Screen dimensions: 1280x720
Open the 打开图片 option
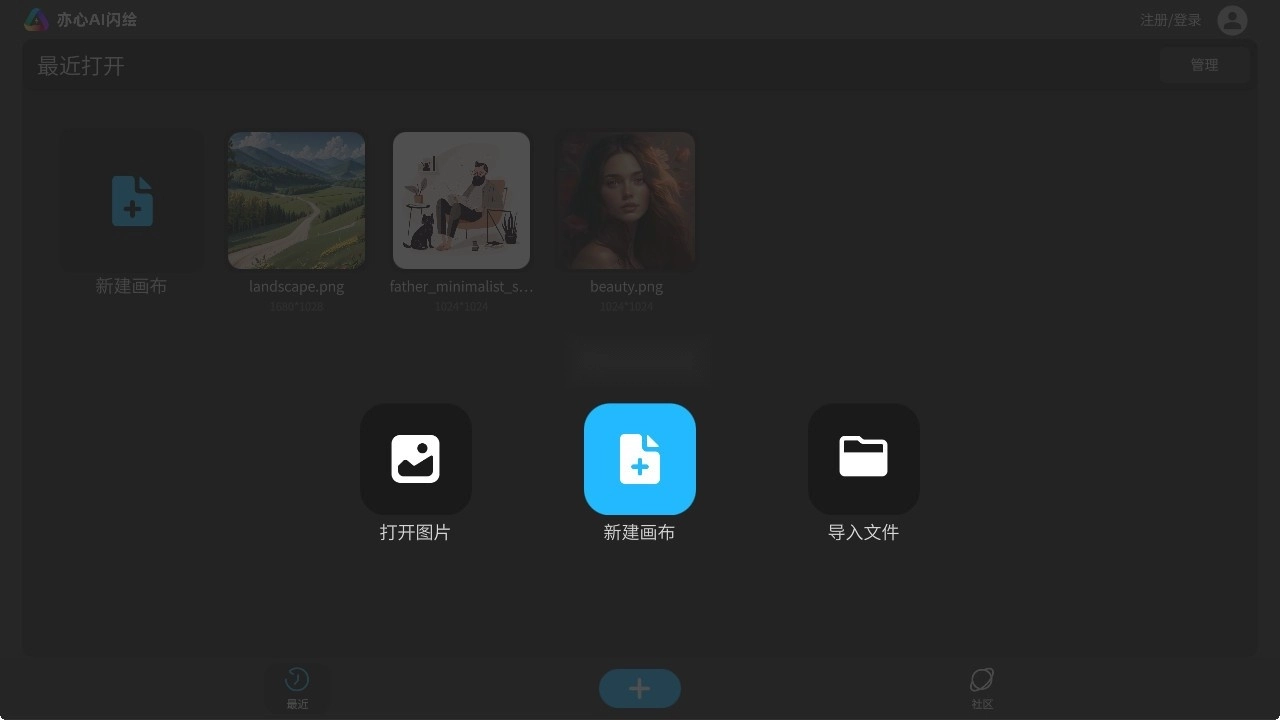click(x=415, y=459)
